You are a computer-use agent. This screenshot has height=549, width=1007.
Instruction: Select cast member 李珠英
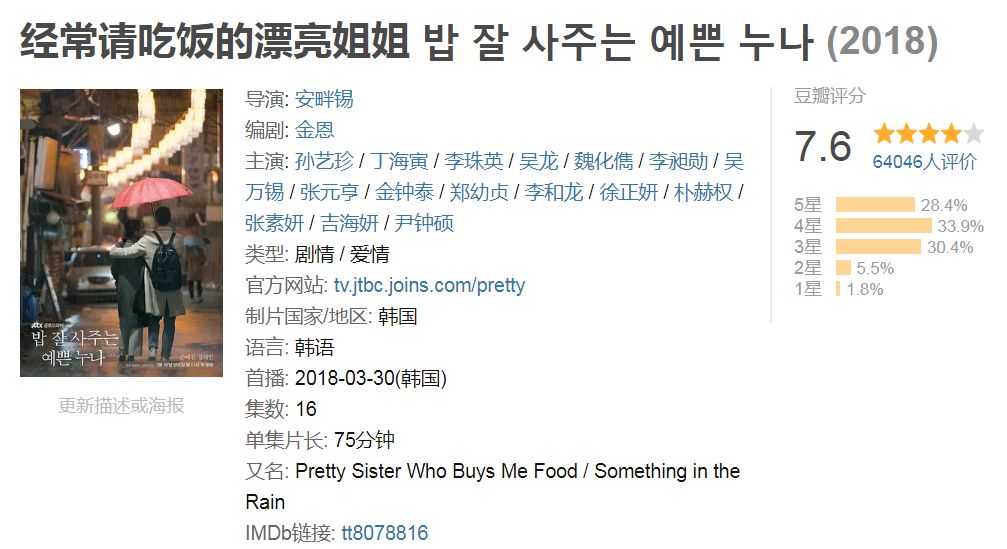474,161
